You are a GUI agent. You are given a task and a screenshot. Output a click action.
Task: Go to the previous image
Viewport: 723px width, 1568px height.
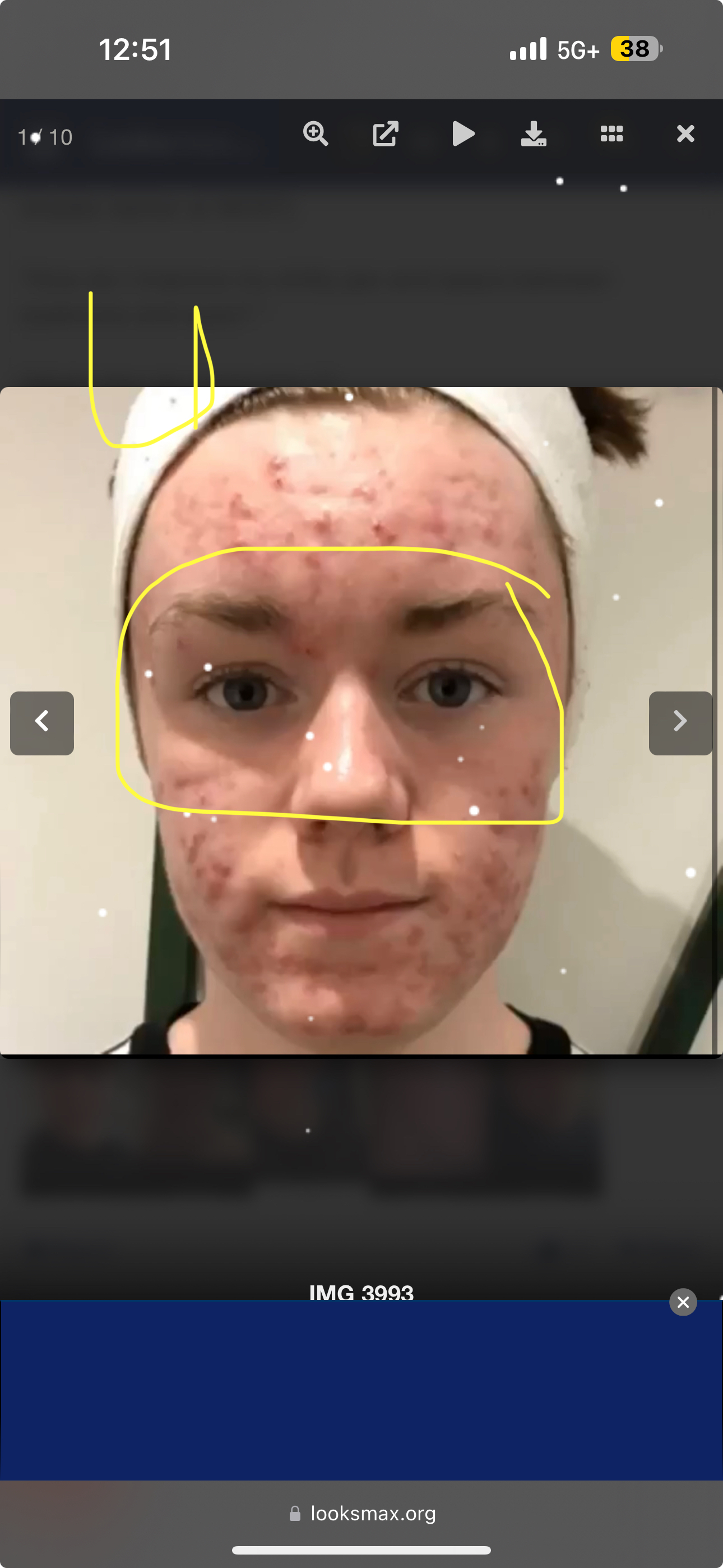pyautogui.click(x=42, y=722)
